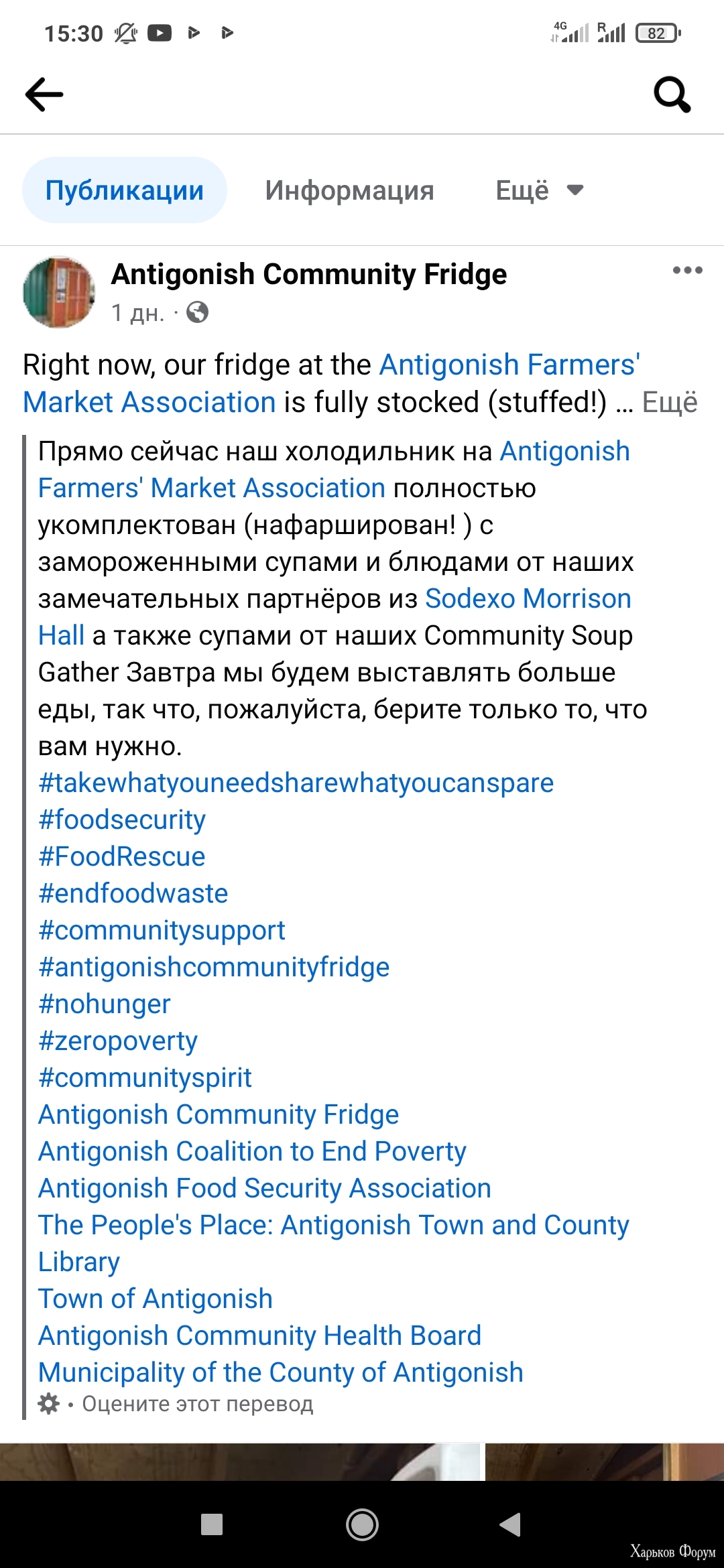Open hashtag #takewhatyouneedsharewhatyoucanspare
Viewport: 724px width, 1568px height.
coord(296,783)
